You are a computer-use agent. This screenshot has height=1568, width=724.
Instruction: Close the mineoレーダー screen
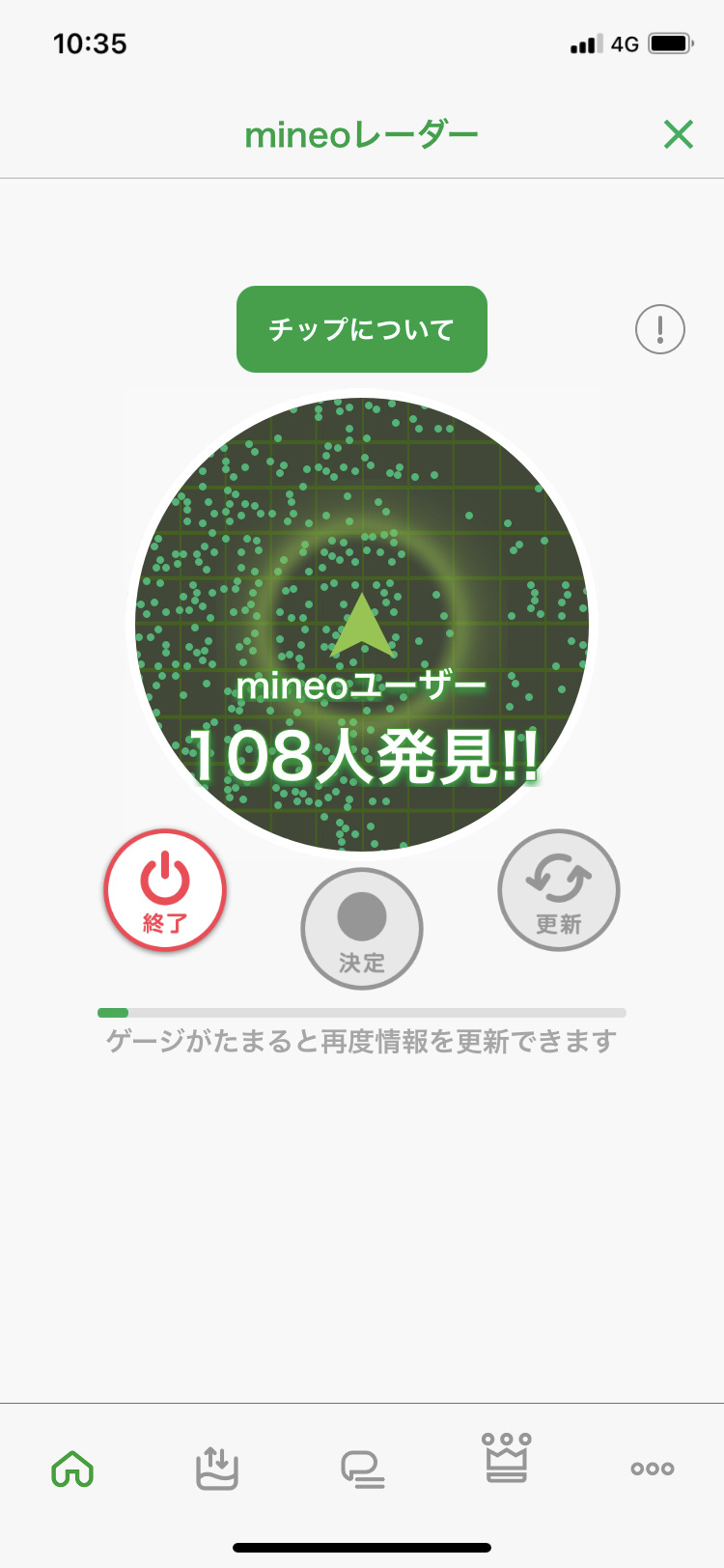point(679,134)
